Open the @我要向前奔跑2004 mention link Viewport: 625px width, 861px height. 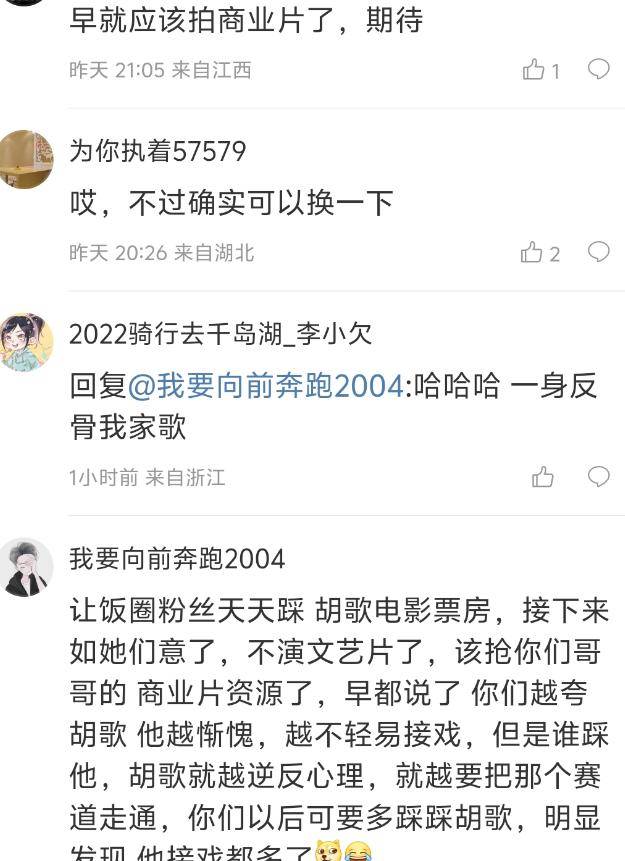pos(265,387)
